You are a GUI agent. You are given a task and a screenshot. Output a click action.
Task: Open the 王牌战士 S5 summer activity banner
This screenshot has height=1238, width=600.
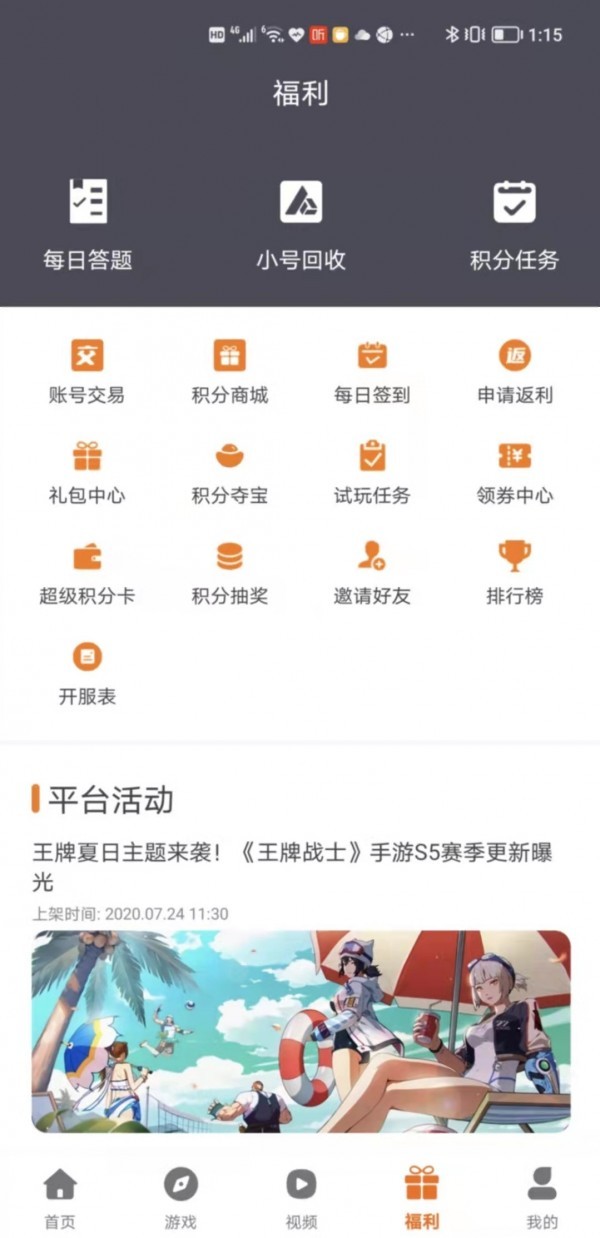(301, 1031)
